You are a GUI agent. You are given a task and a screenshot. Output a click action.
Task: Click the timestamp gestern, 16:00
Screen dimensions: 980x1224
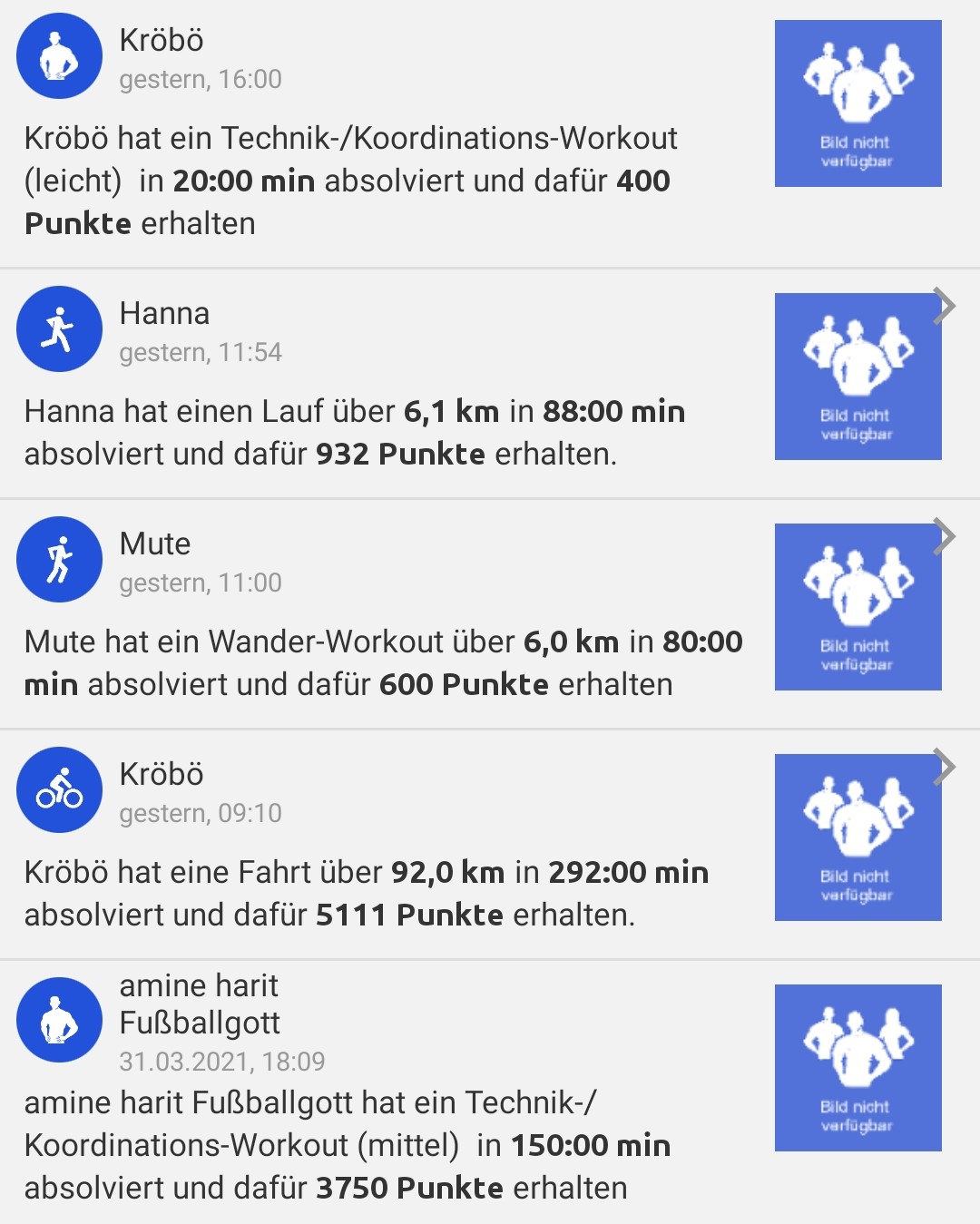(x=199, y=80)
